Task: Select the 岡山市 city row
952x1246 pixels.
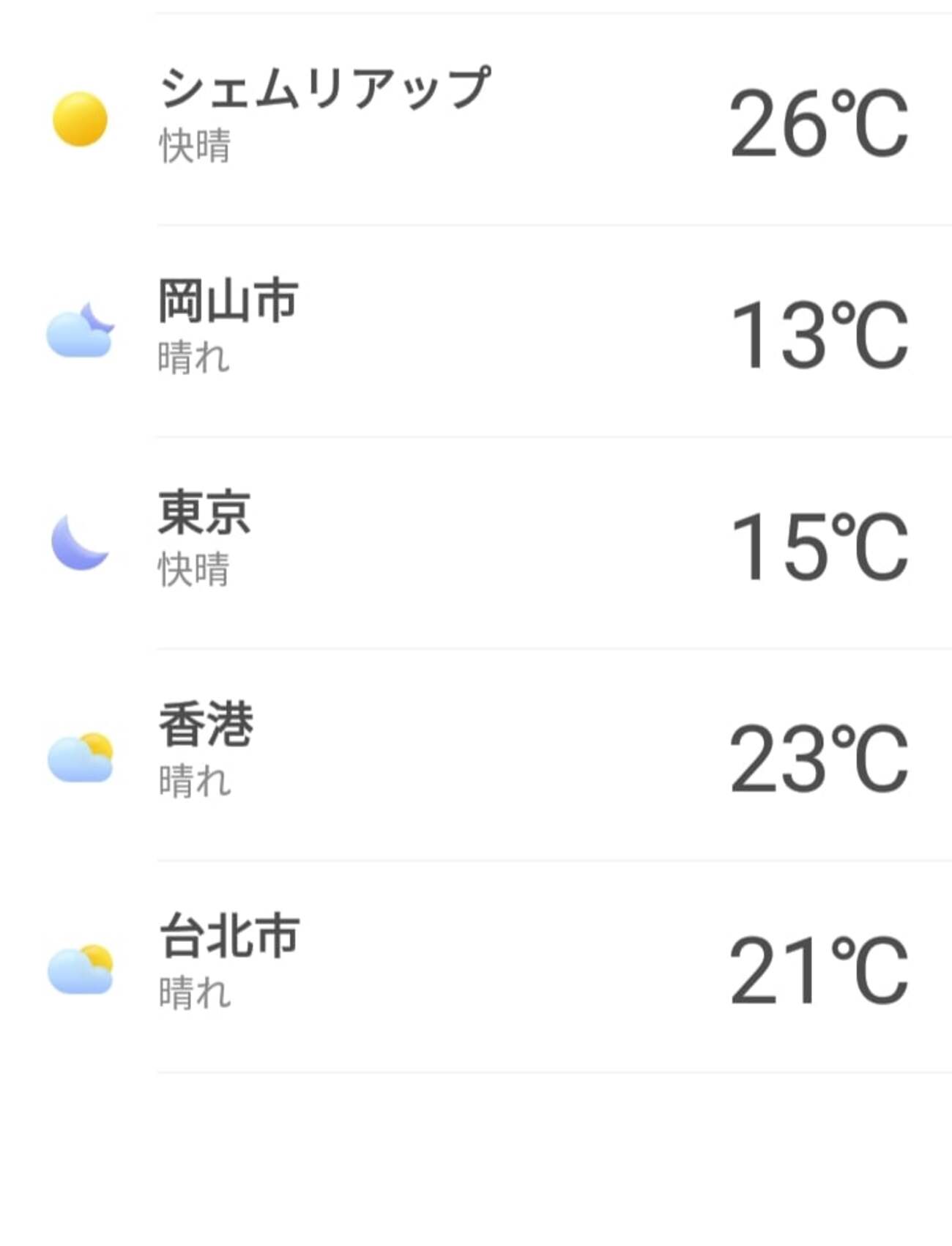Action: (476, 331)
